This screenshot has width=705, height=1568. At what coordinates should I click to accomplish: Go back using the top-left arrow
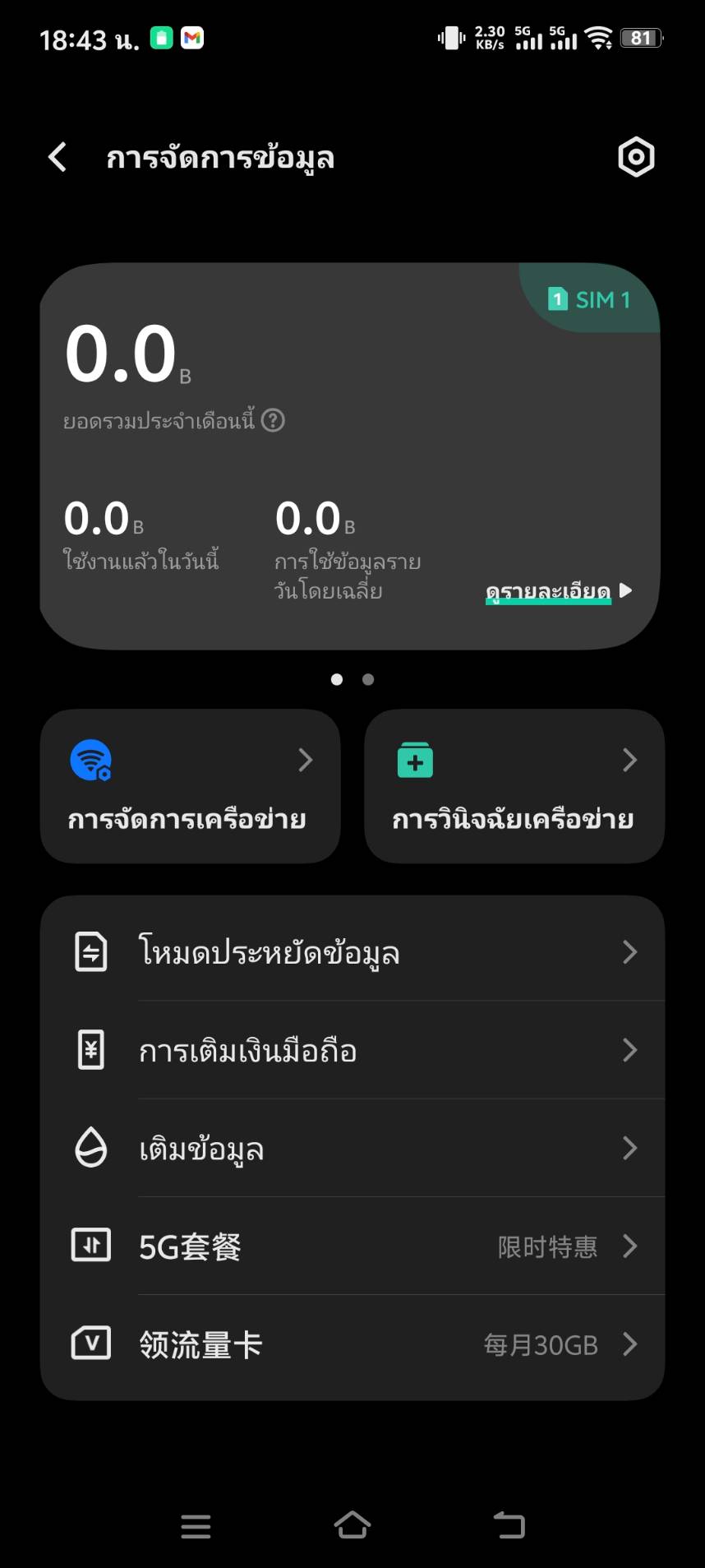(57, 157)
